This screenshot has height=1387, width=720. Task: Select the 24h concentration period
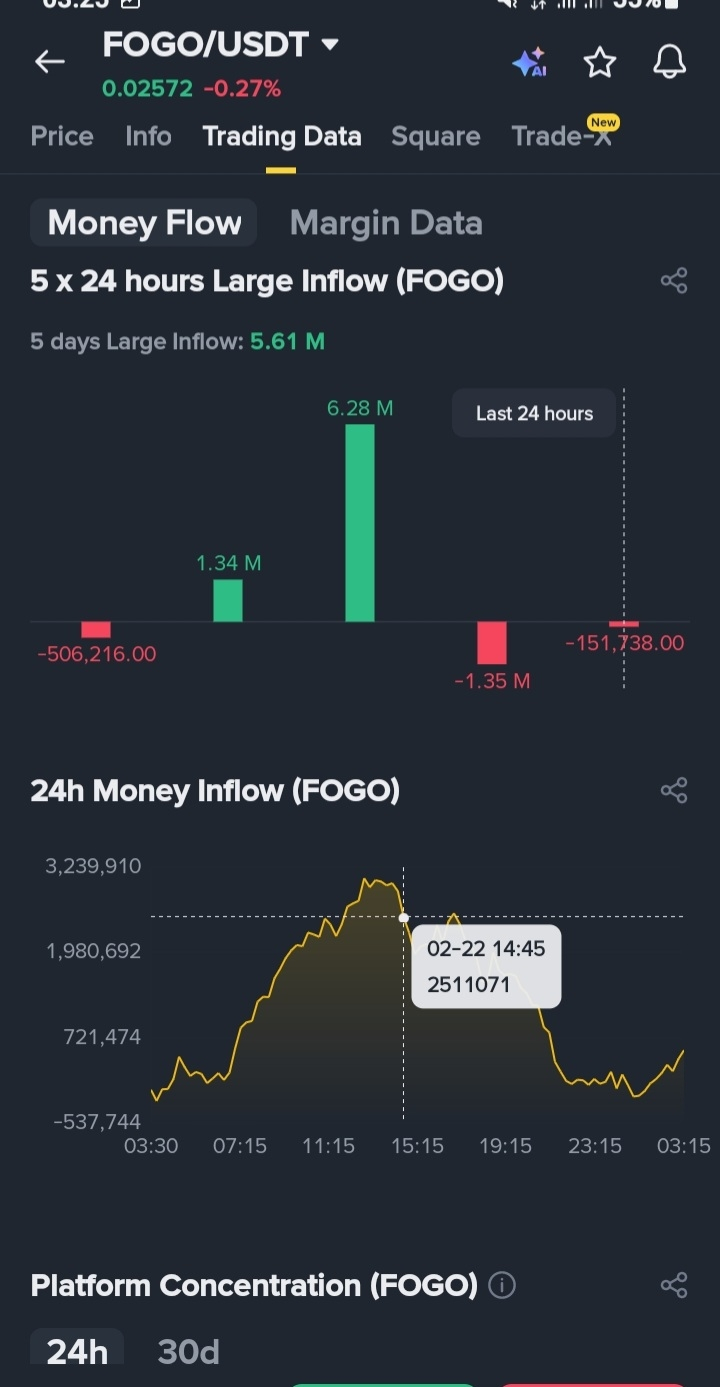(77, 1352)
